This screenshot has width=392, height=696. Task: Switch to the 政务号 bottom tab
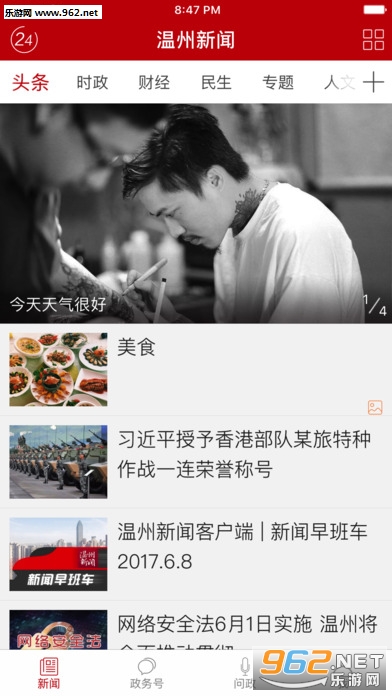147,673
